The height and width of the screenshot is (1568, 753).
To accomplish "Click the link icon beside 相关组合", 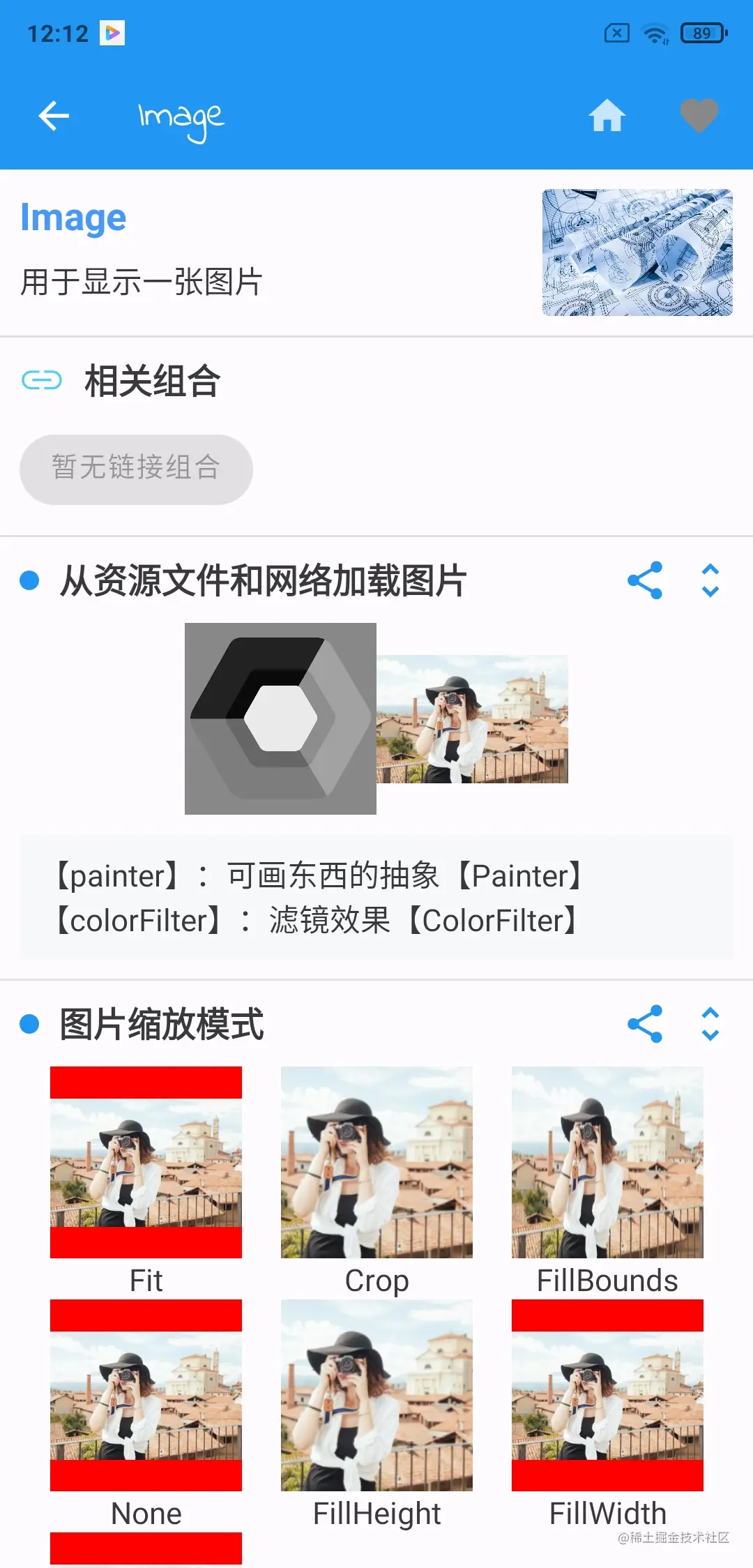I will click(40, 381).
